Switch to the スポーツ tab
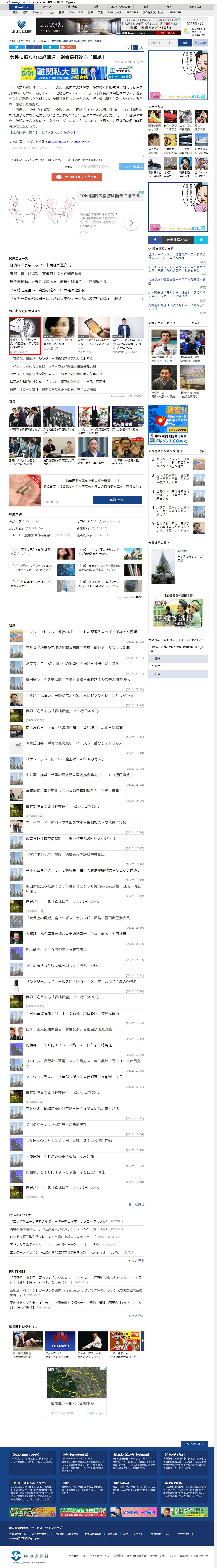 click(x=46, y=7)
